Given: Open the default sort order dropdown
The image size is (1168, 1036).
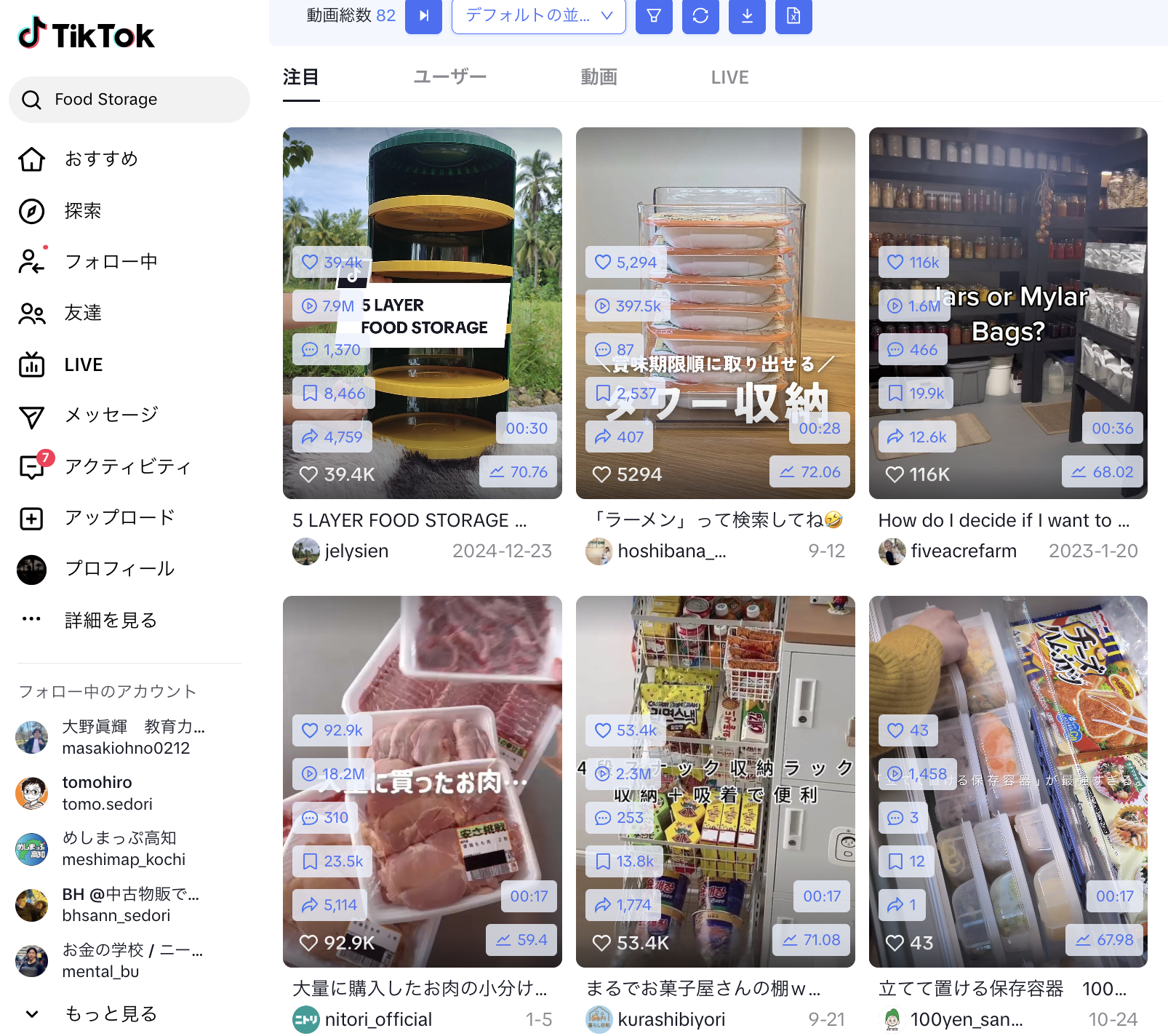Looking at the screenshot, I should point(538,15).
